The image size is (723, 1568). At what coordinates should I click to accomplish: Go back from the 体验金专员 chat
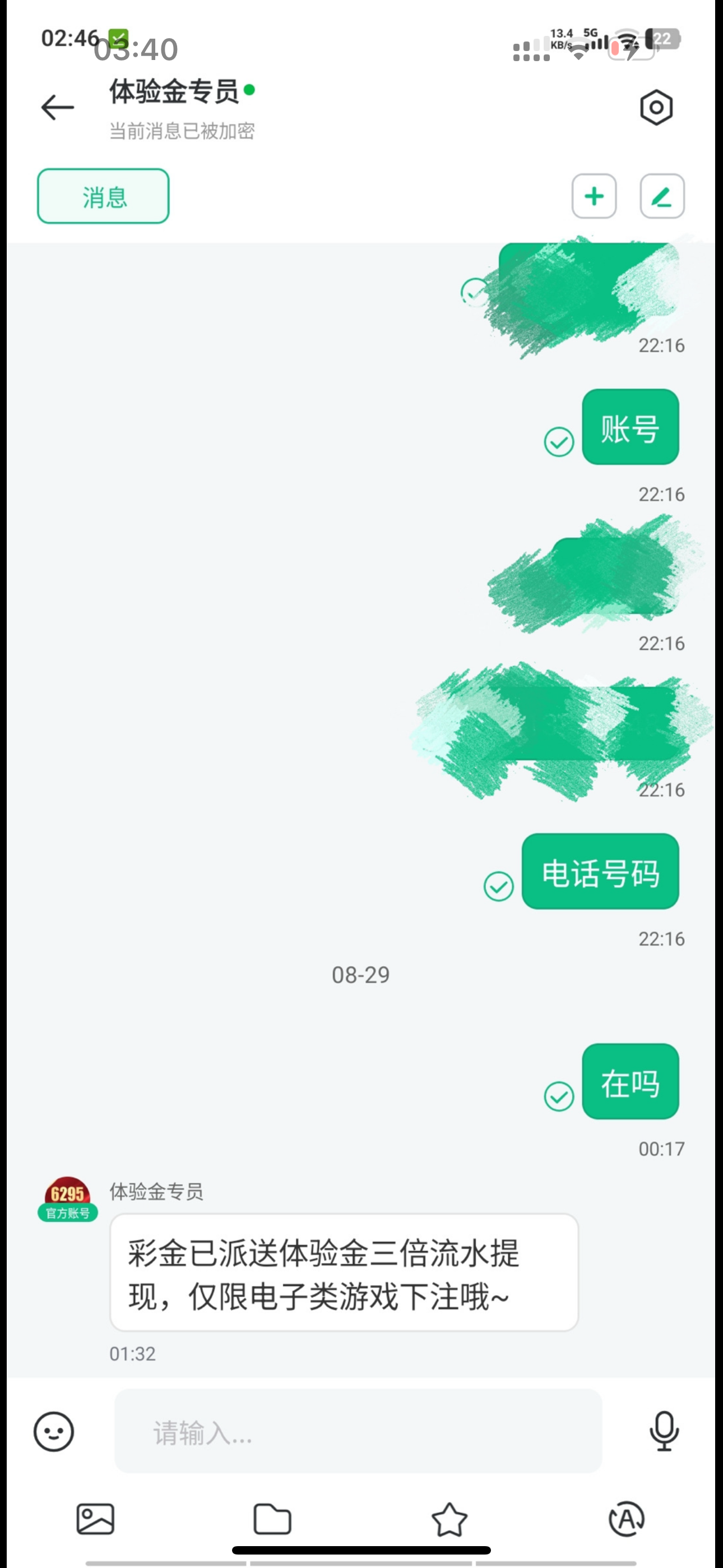pyautogui.click(x=57, y=108)
